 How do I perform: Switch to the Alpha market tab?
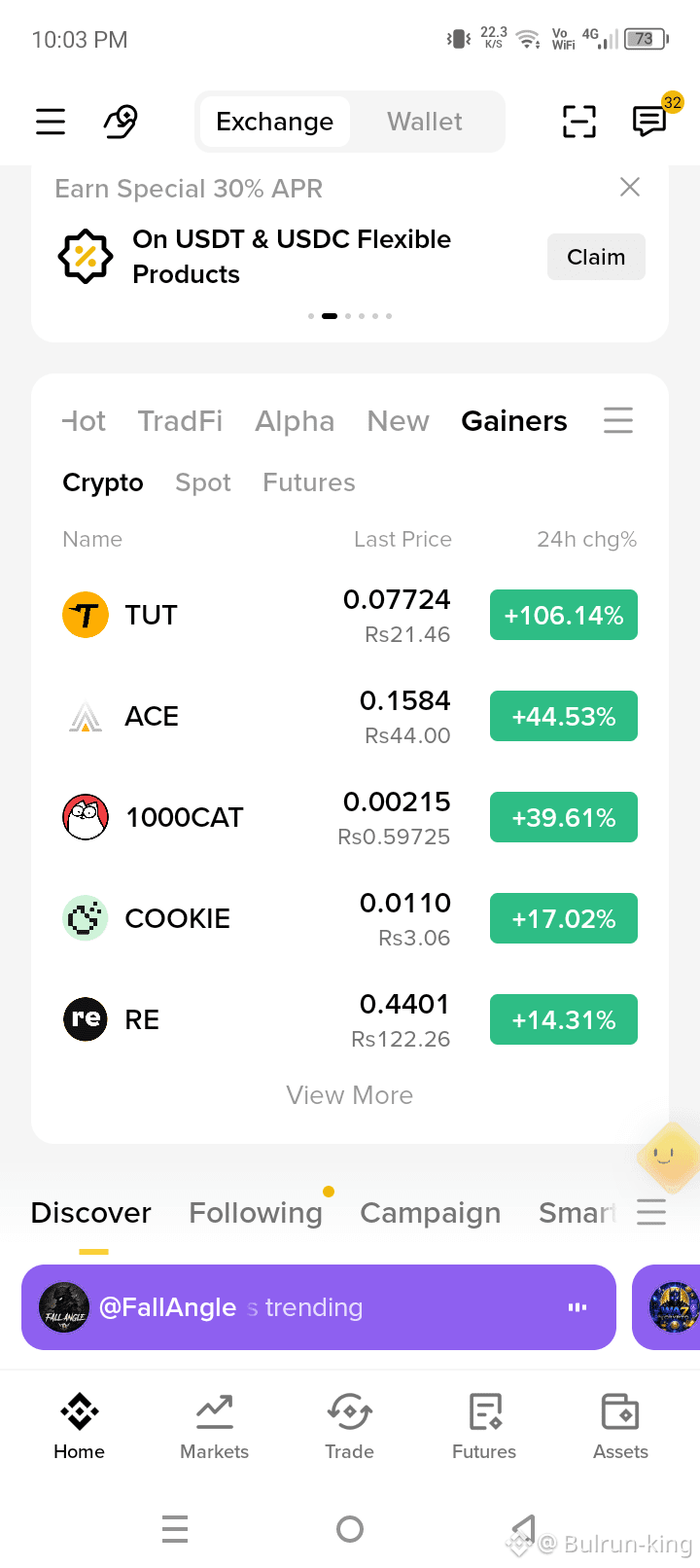295,421
